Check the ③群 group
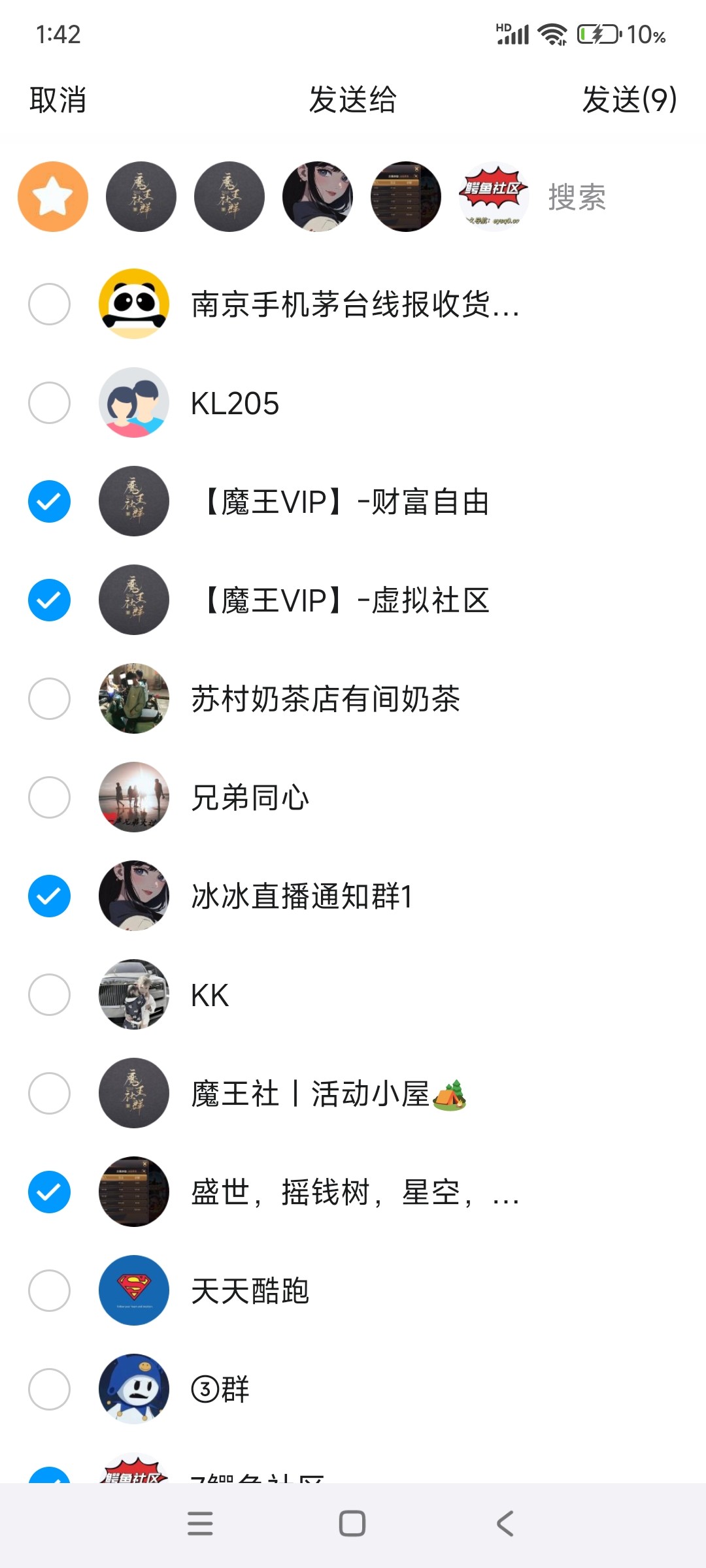The height and width of the screenshot is (1568, 706). tap(50, 1390)
